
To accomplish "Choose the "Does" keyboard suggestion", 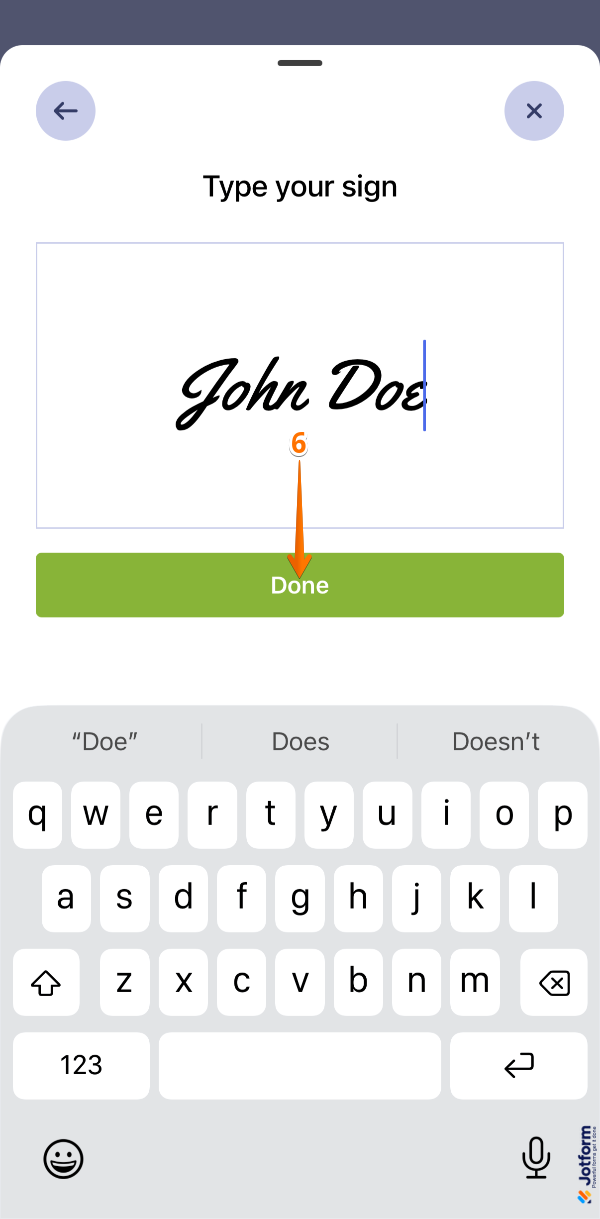I will [300, 741].
